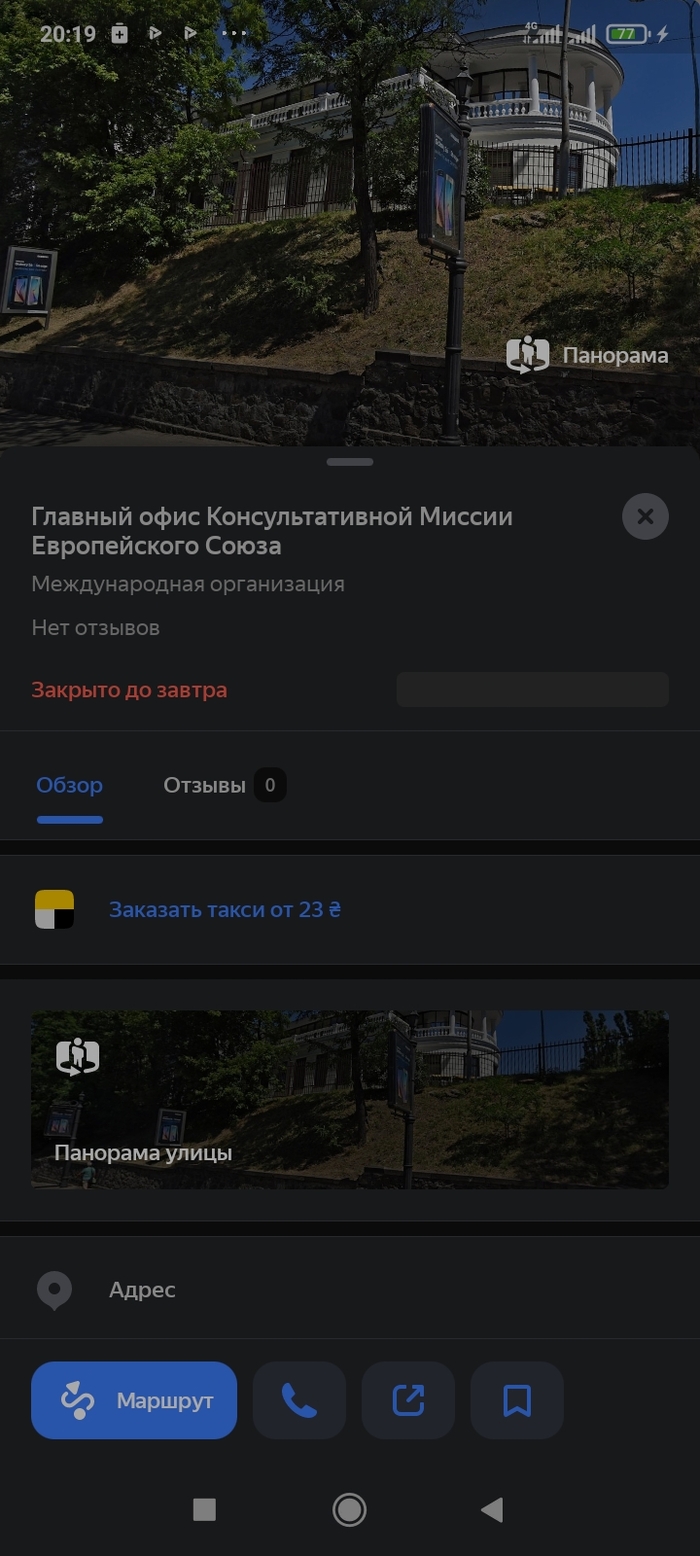Go to the system home screen
The height and width of the screenshot is (1556, 700).
(x=349, y=1509)
